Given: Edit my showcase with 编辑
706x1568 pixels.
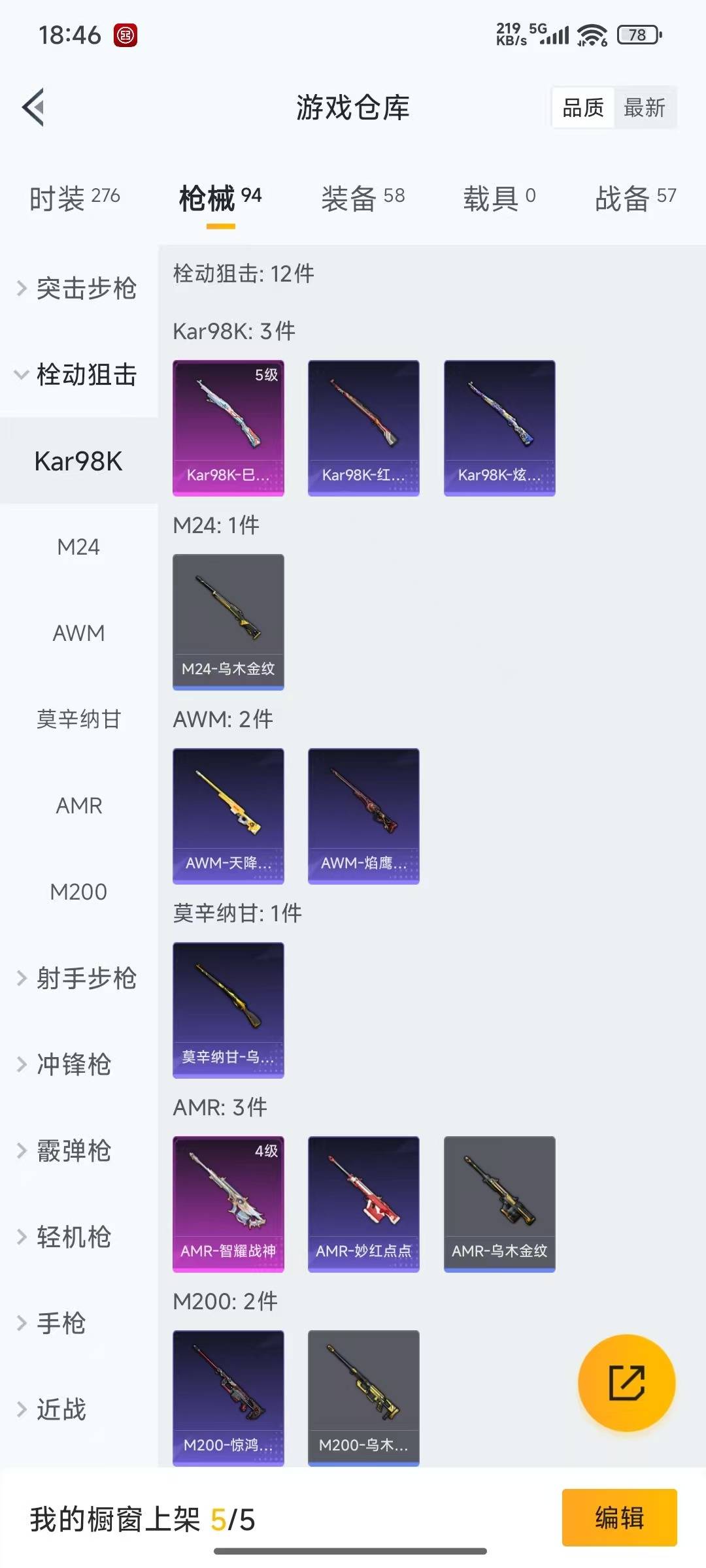Looking at the screenshot, I should [x=619, y=1518].
